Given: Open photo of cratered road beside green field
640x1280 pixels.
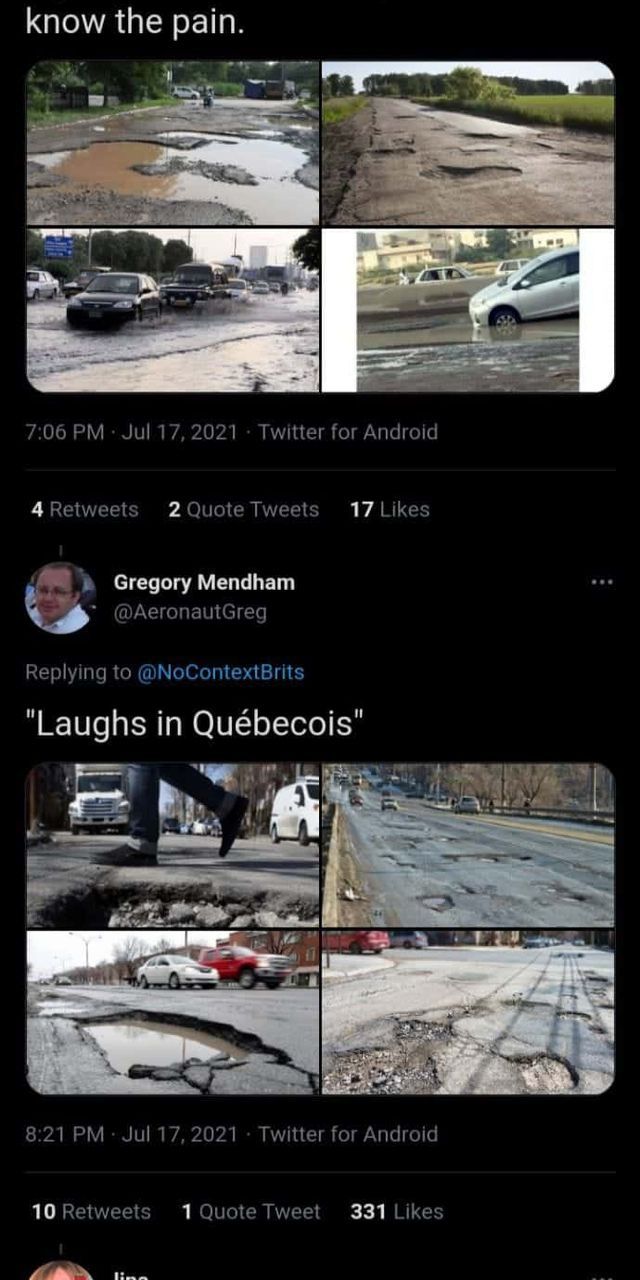Looking at the screenshot, I should click(x=468, y=143).
